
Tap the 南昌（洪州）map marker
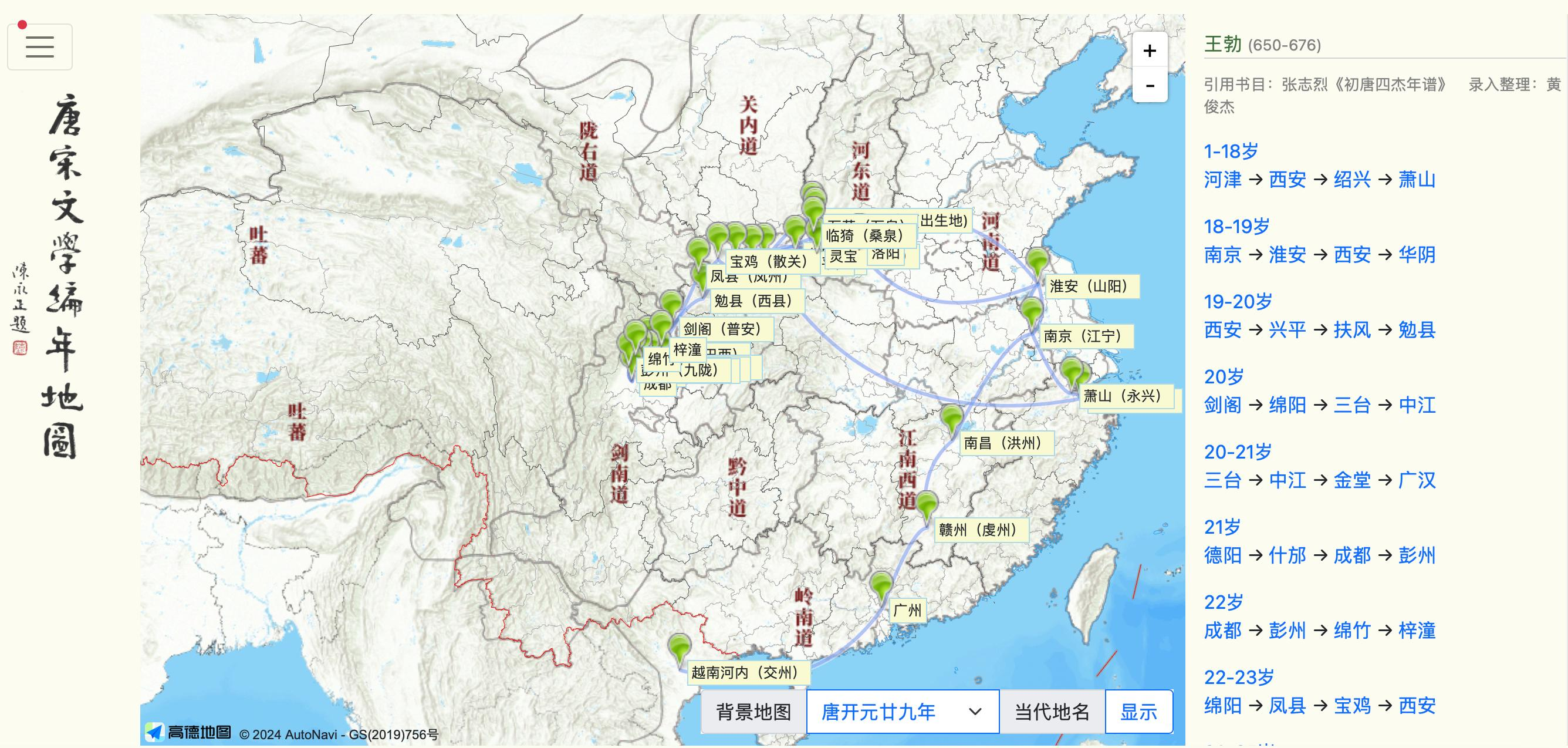pyautogui.click(x=951, y=419)
